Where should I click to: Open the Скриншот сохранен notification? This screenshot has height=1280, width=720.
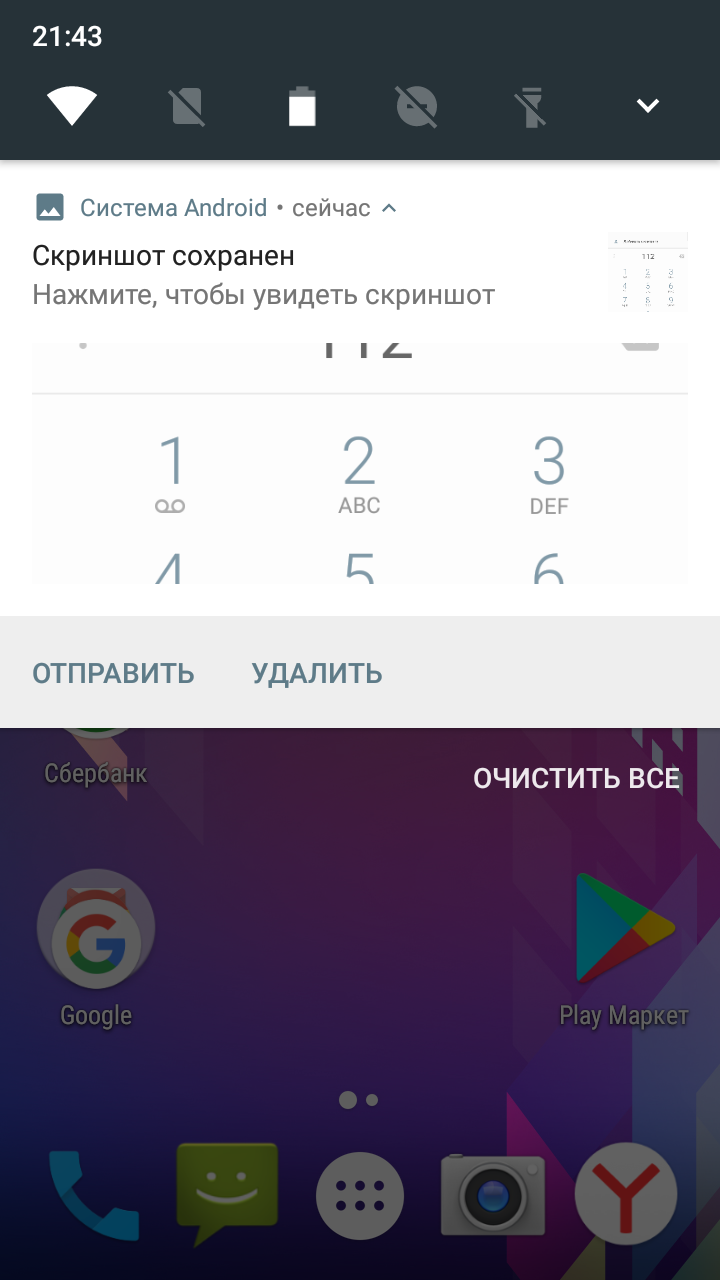coord(300,275)
